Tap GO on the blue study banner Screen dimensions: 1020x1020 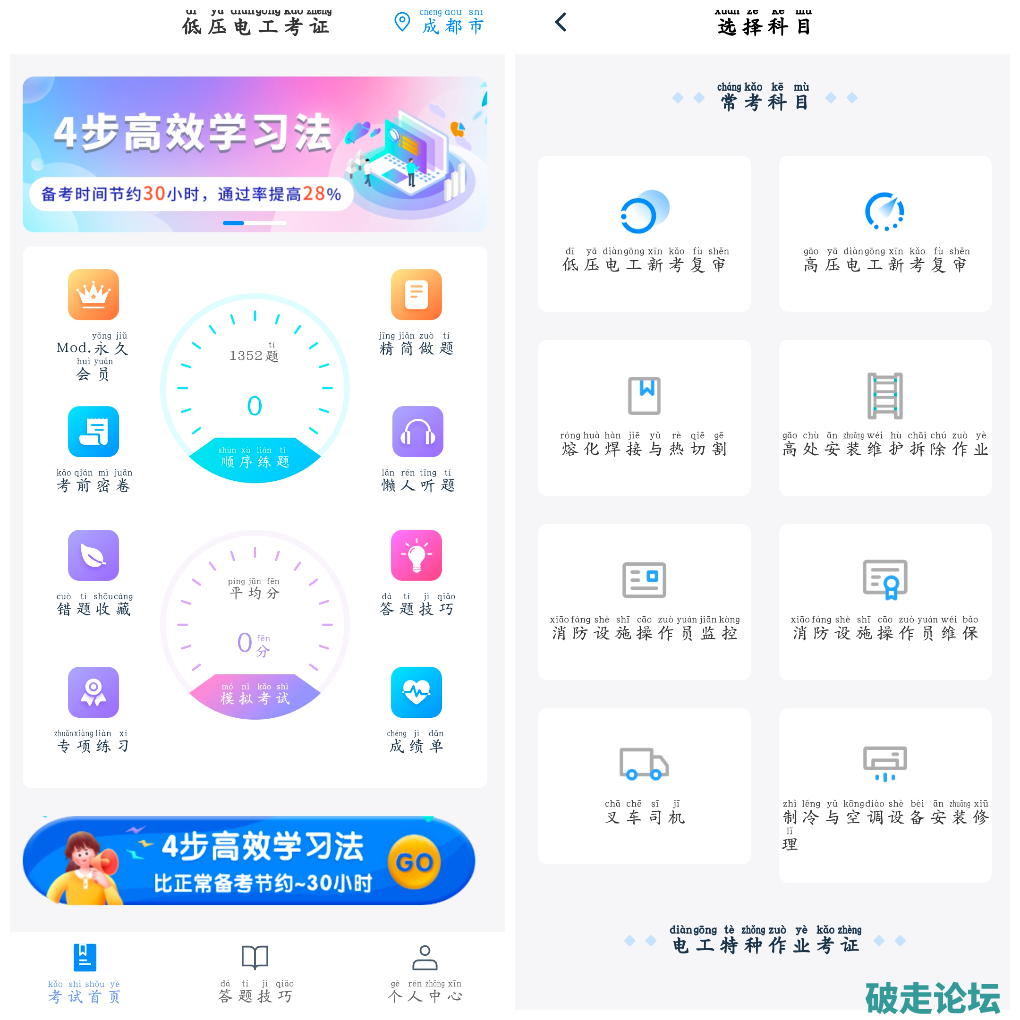coord(414,862)
